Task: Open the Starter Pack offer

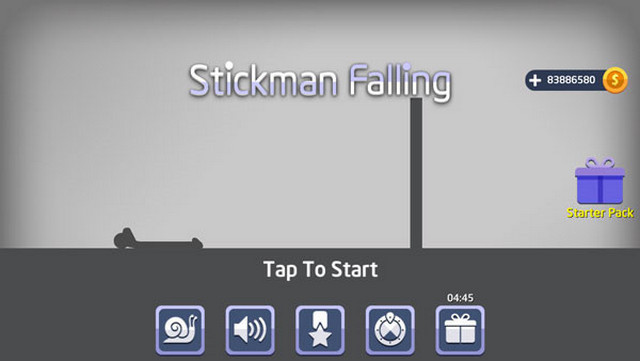Action: coord(600,188)
